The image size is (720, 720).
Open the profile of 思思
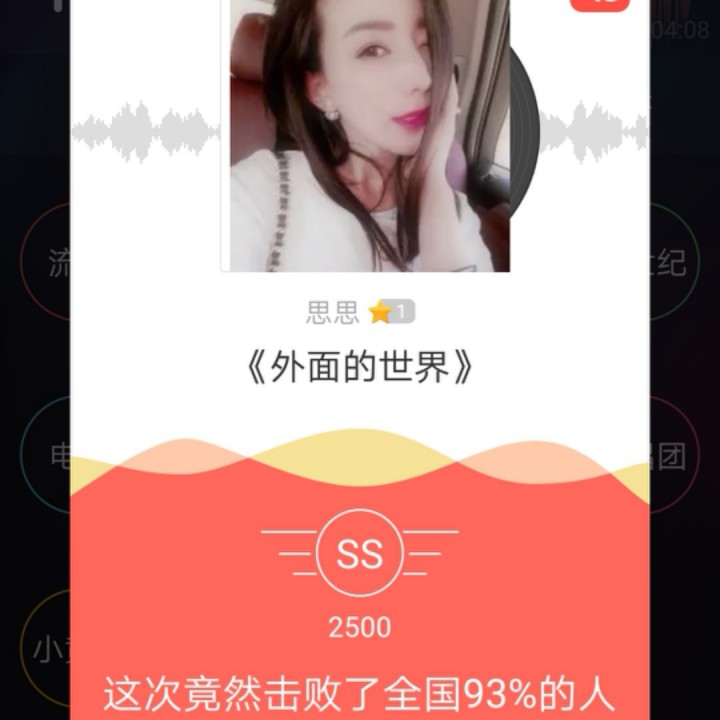coord(332,313)
